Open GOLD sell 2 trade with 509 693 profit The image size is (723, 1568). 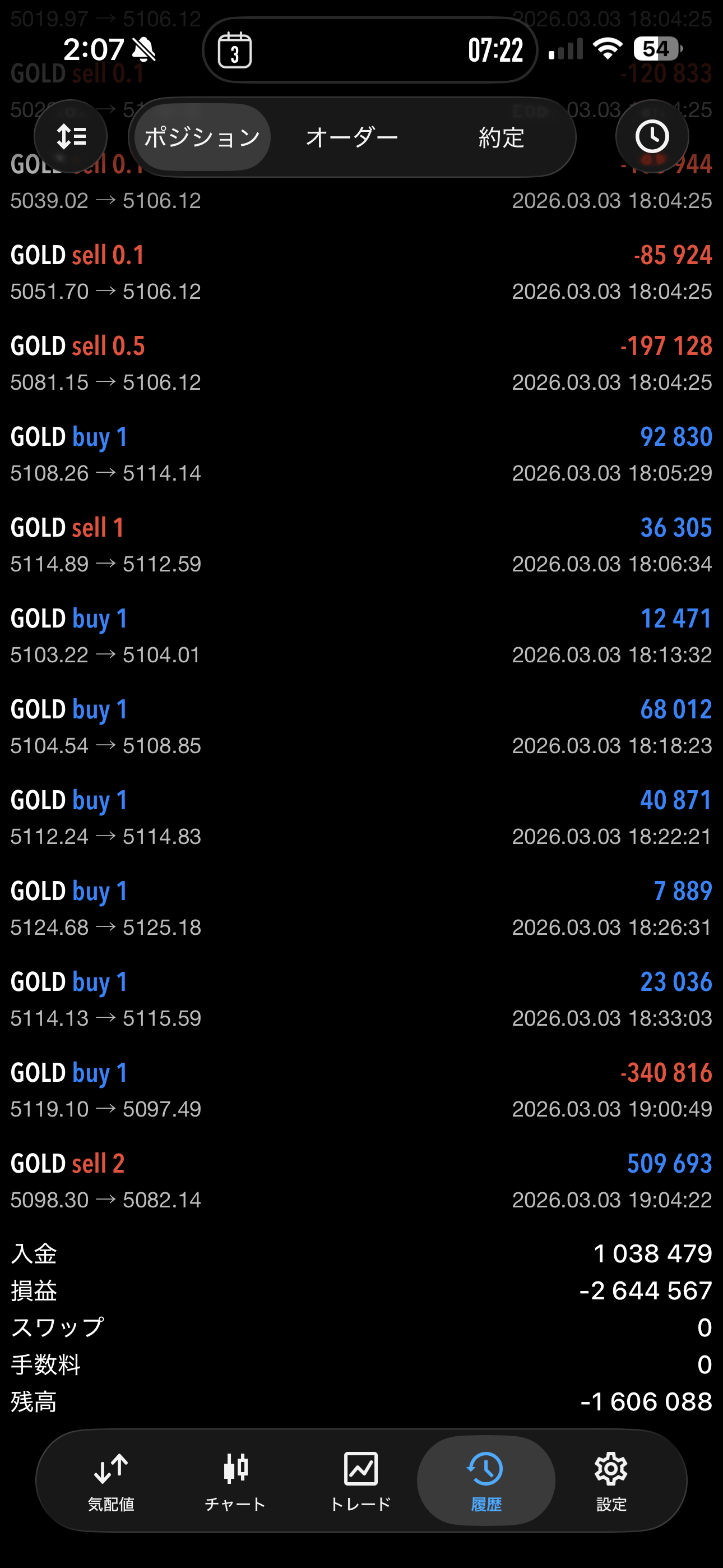click(x=361, y=1181)
